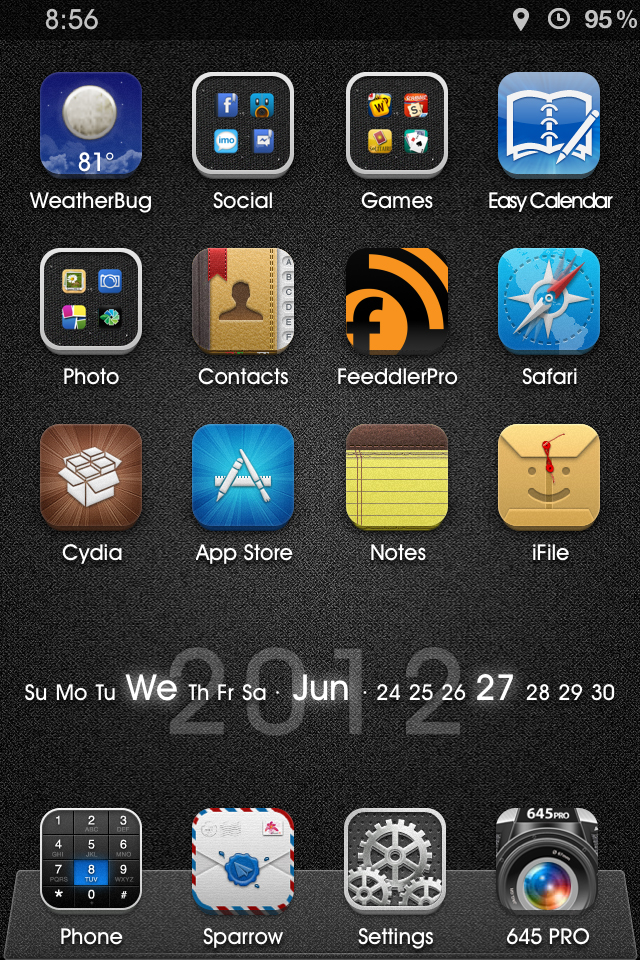Image resolution: width=640 pixels, height=960 pixels.
Task: Launch FeeddlerPro RSS reader
Action: [x=397, y=301]
